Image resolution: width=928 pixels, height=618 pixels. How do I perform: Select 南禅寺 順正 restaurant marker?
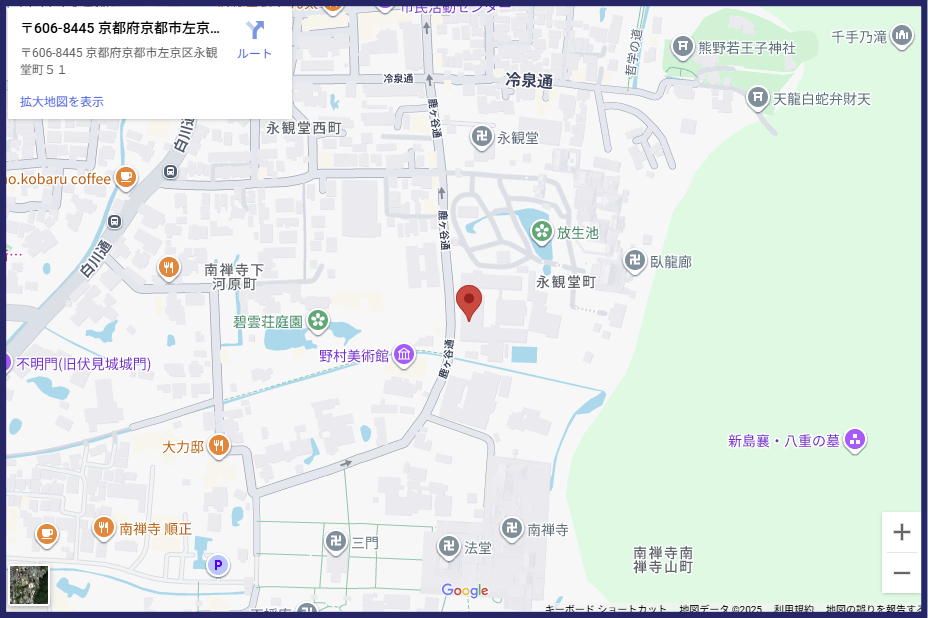tap(104, 527)
